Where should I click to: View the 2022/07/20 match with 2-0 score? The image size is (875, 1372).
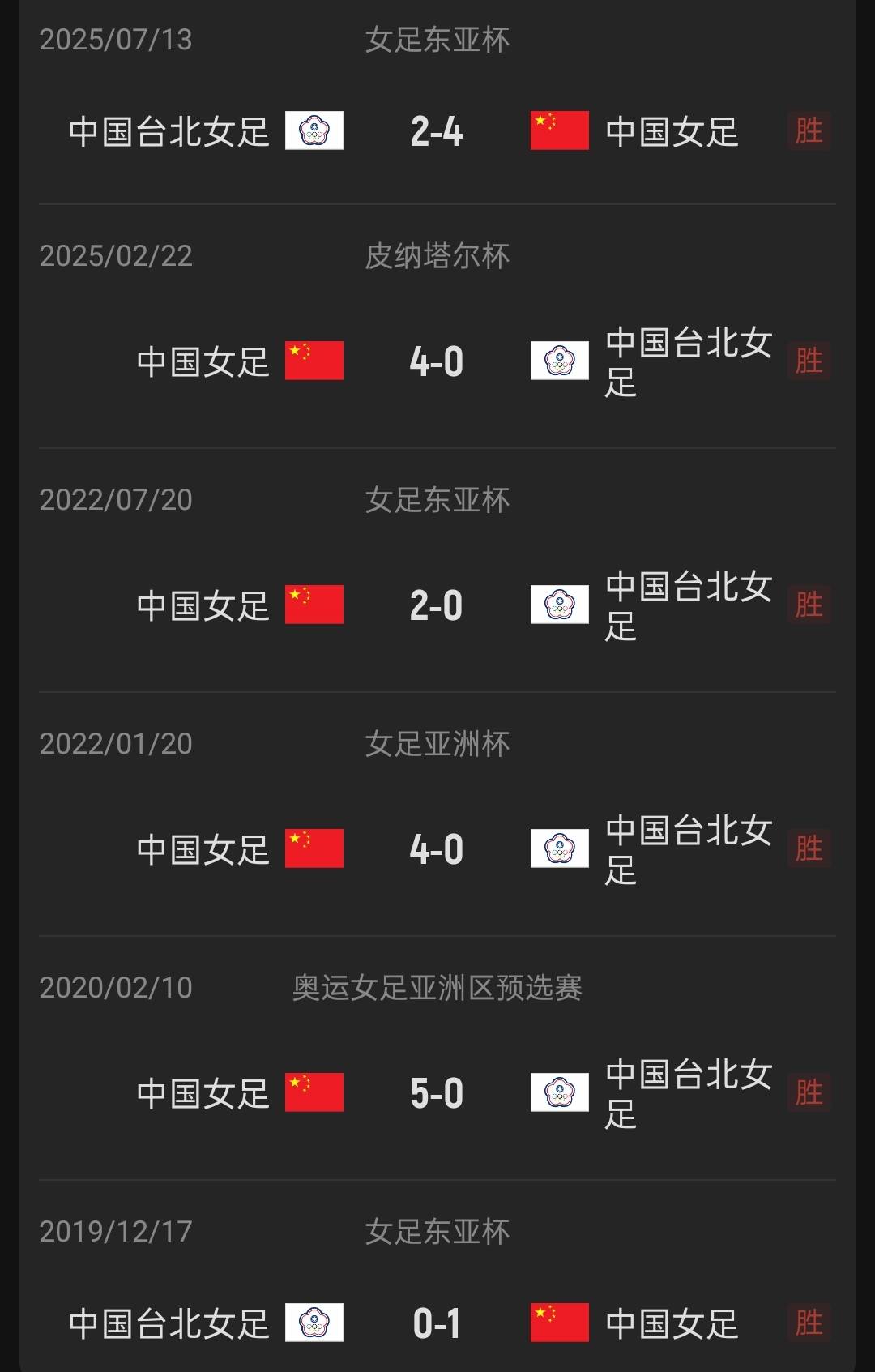click(x=437, y=605)
